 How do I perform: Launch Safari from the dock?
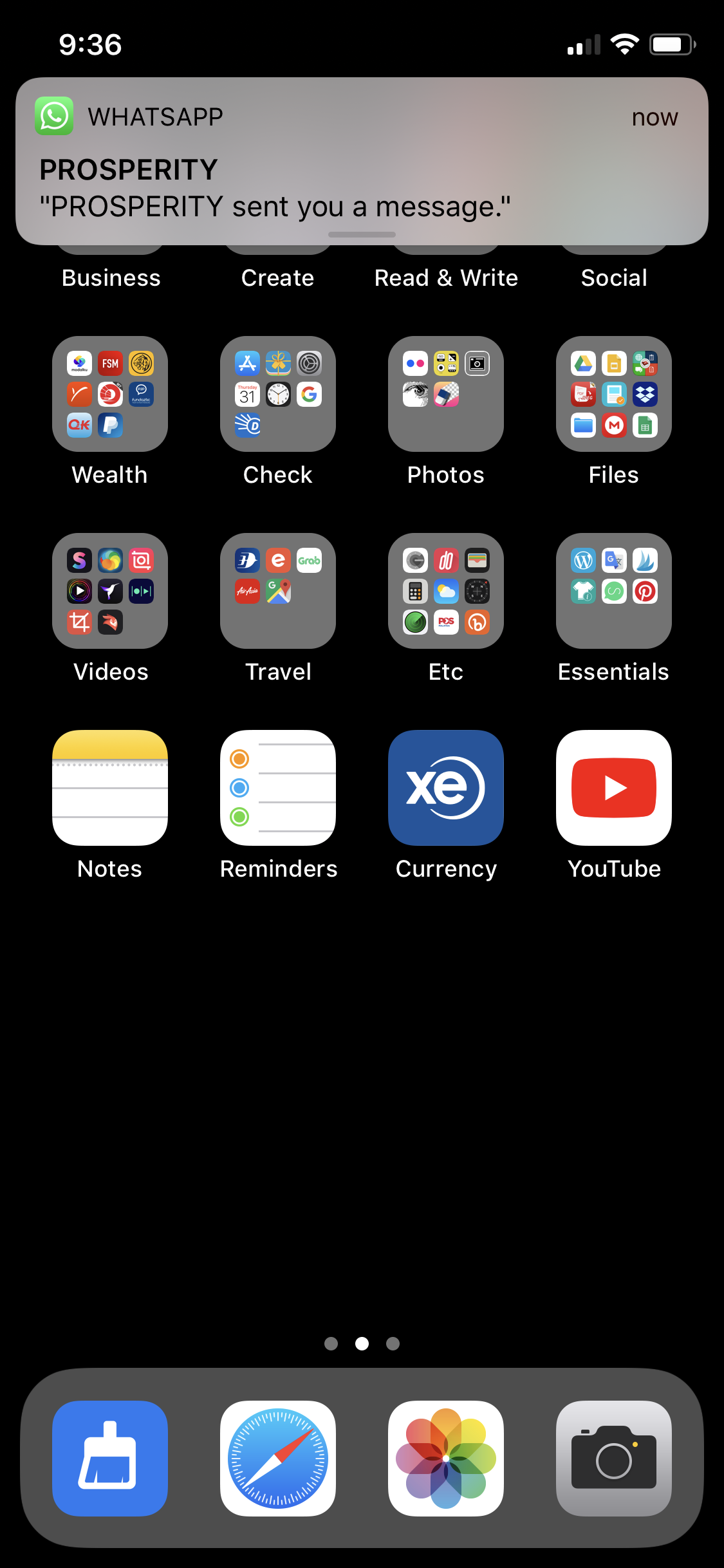tap(278, 1459)
